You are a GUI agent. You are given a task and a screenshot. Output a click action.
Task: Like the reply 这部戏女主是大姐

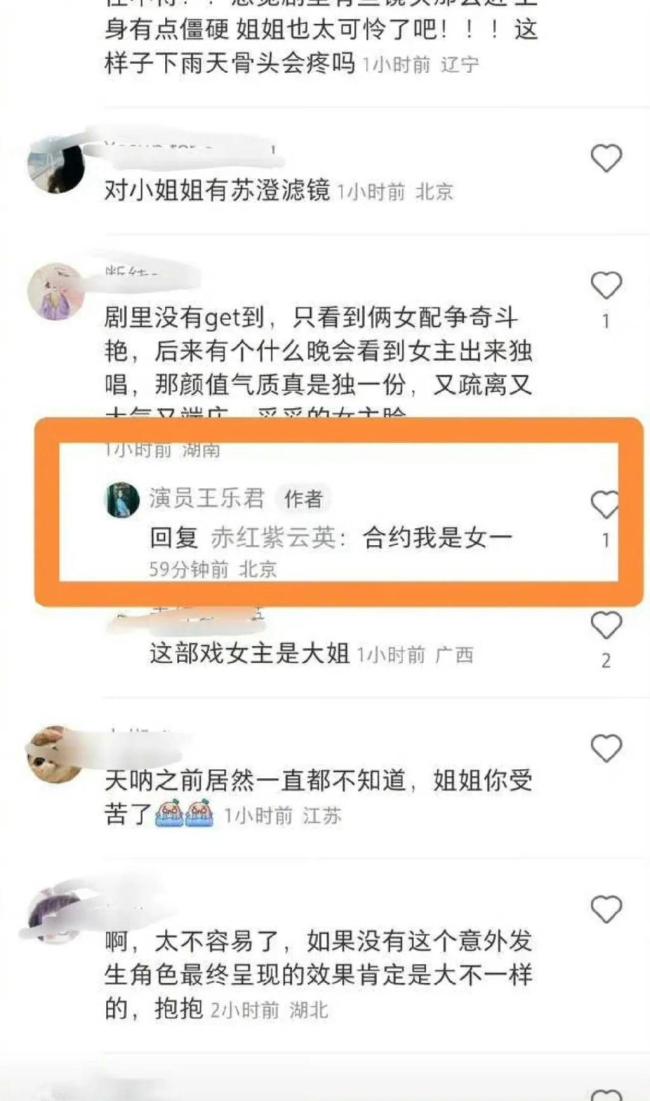(606, 626)
